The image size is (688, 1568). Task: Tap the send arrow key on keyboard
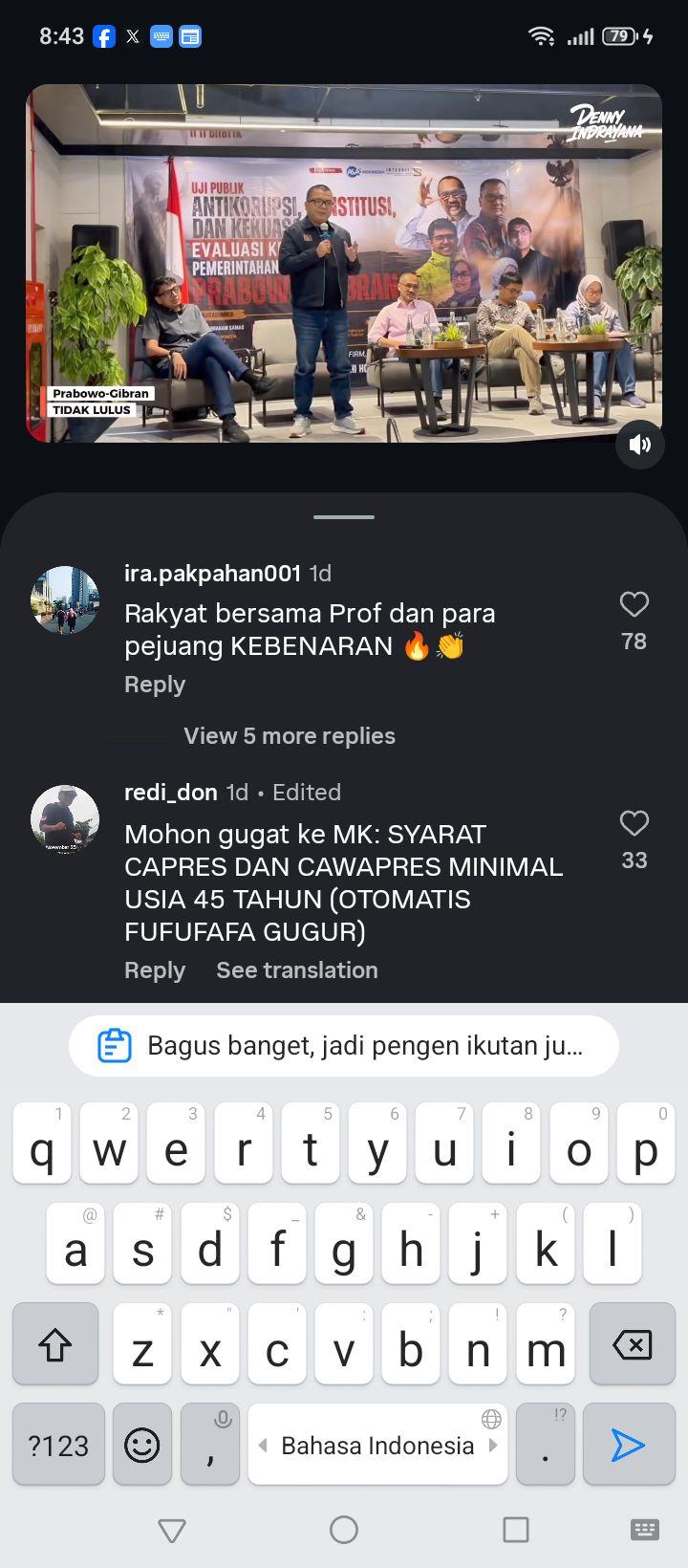(627, 1445)
